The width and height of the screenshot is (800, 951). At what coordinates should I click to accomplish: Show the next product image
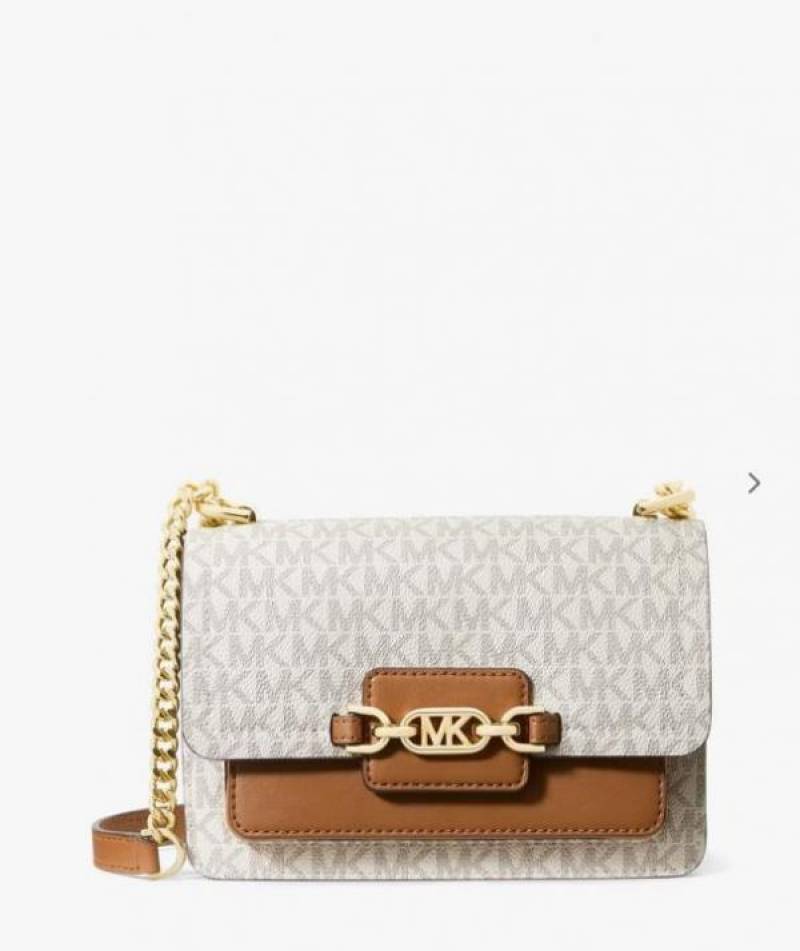click(x=754, y=483)
